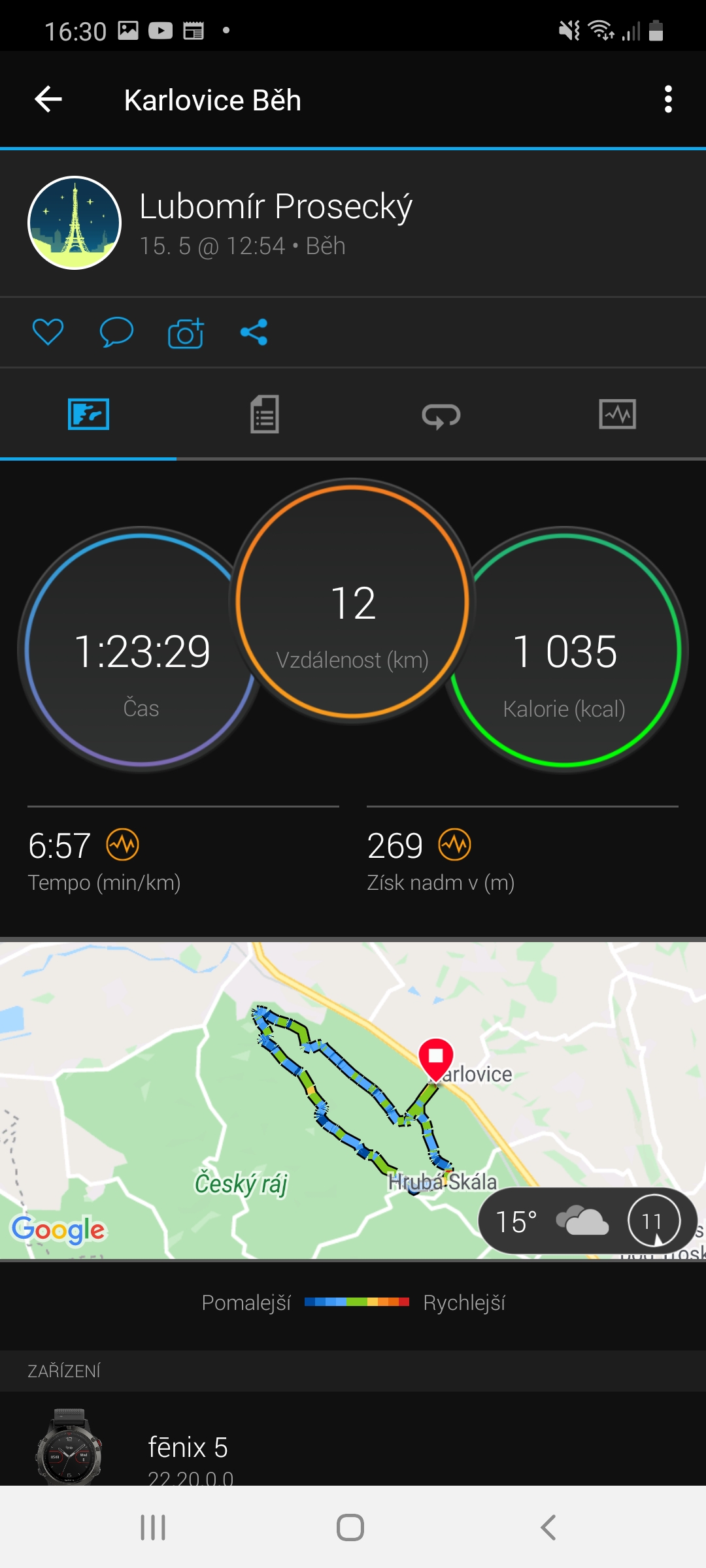706x1568 pixels.
Task: Open the fēnix 5 device row
Action: click(x=353, y=1440)
